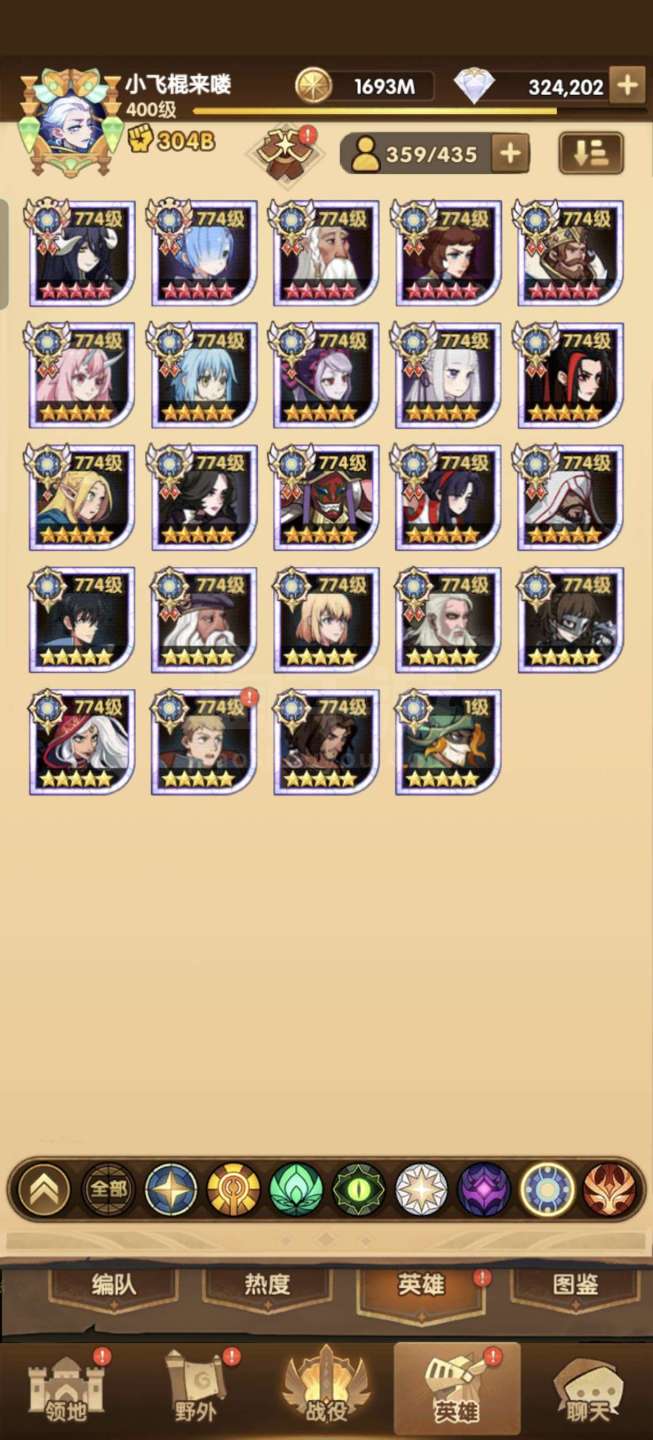Filter heroes by white star faction
The width and height of the screenshot is (653, 1440).
pyautogui.click(x=421, y=1189)
